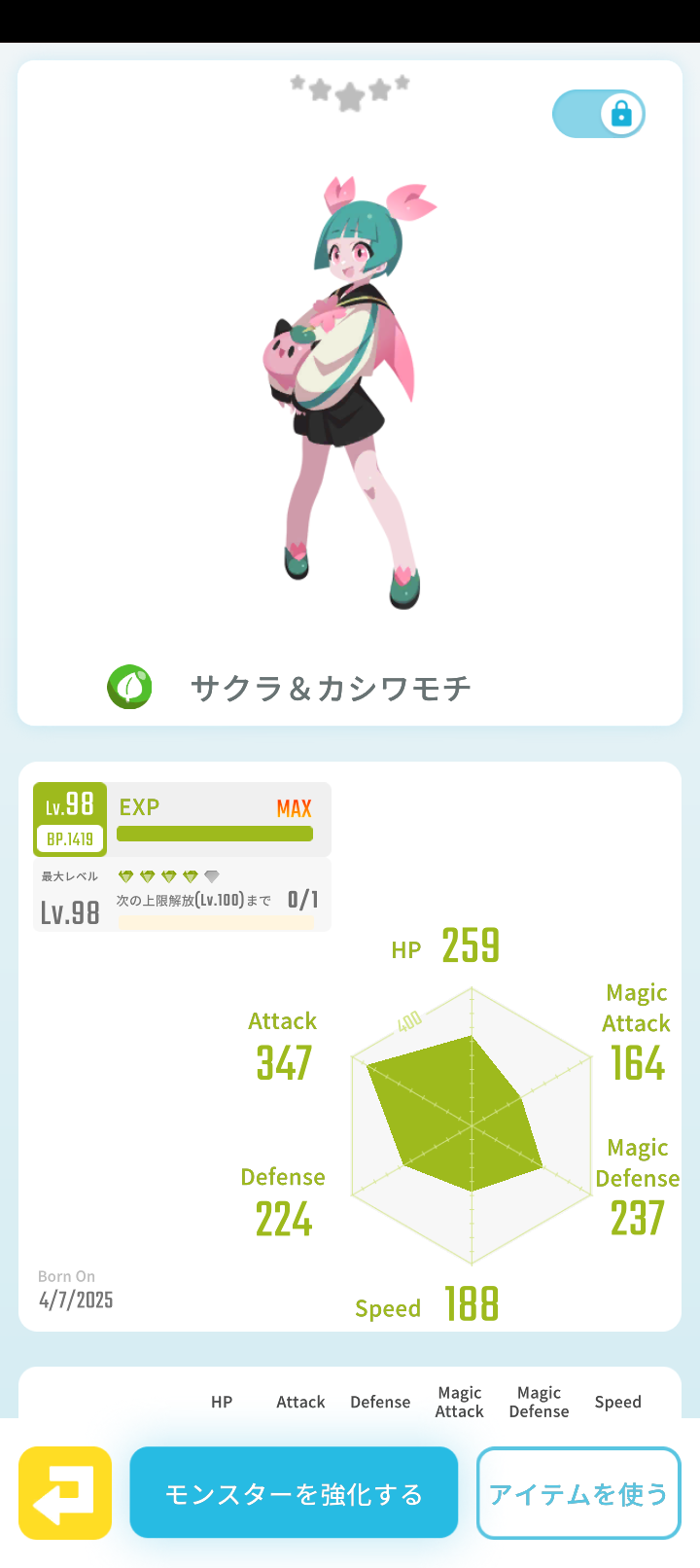
Task: Click the orange MAX label on the EXP row
Action: click(x=294, y=806)
